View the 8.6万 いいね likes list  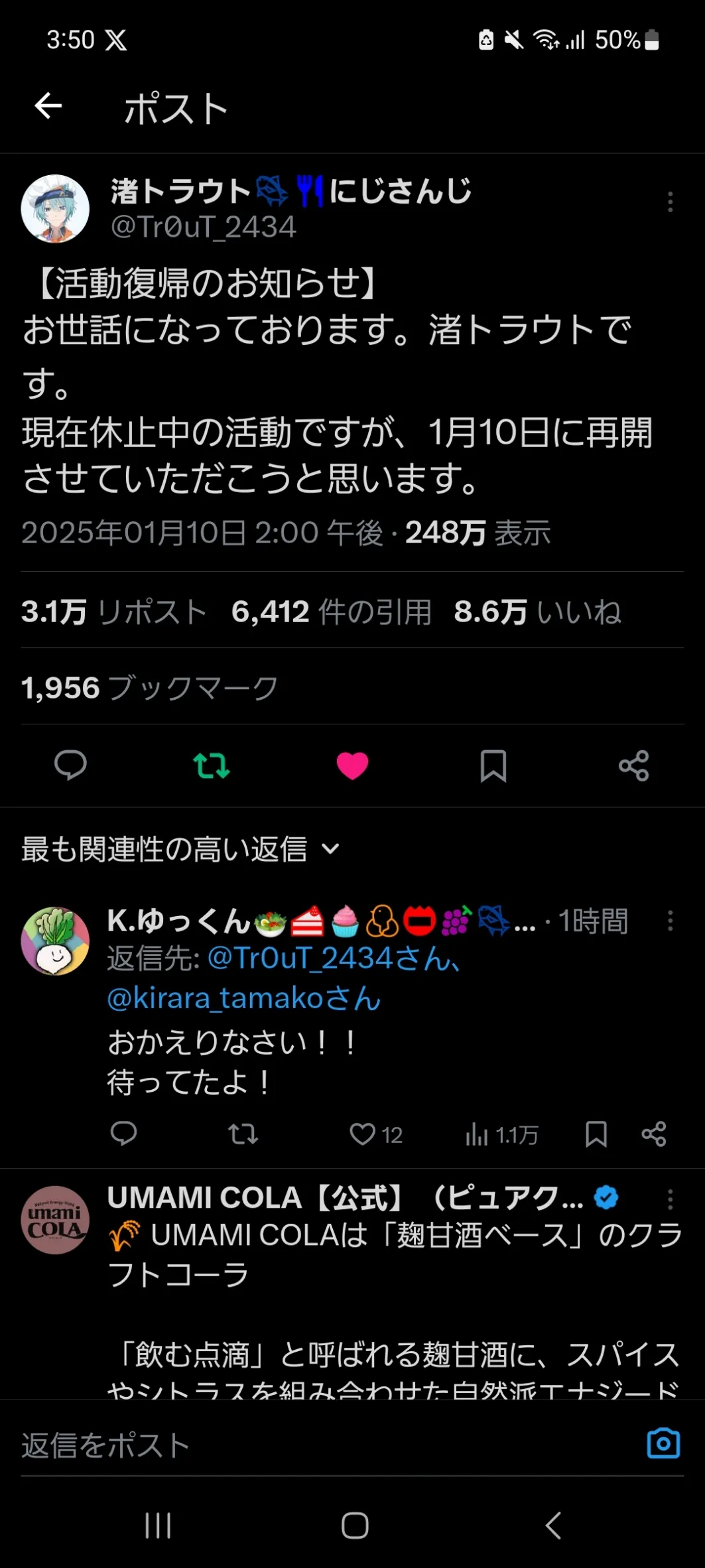pos(537,612)
